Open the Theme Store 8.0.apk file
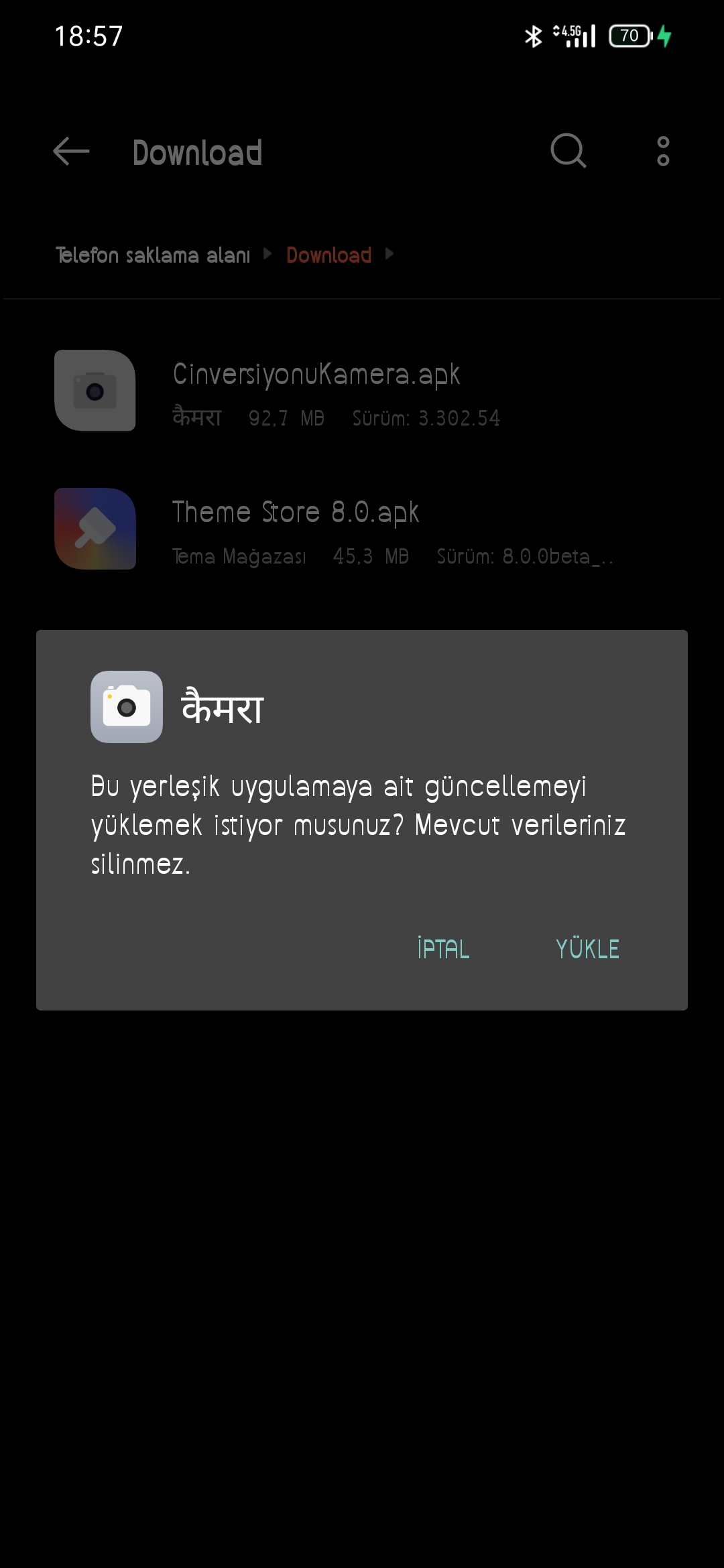 (x=362, y=529)
